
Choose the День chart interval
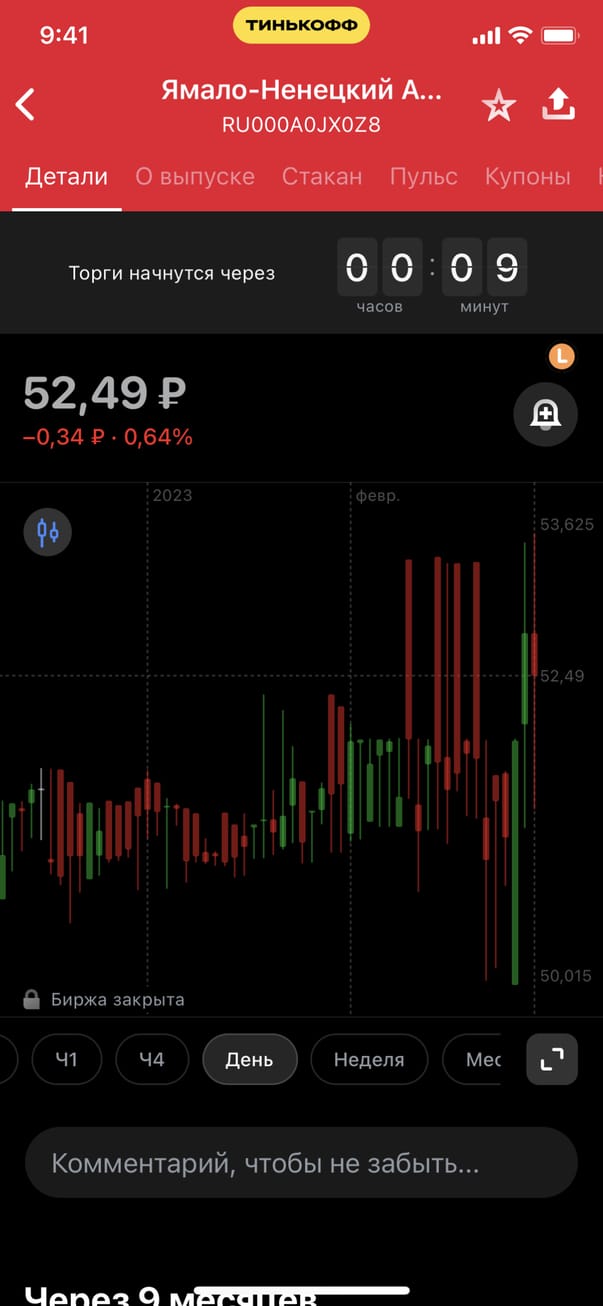pyautogui.click(x=249, y=1059)
